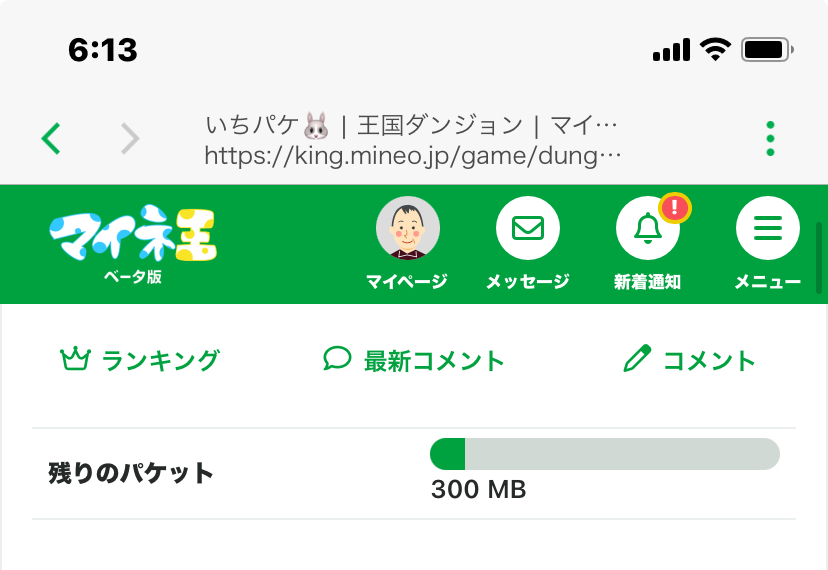This screenshot has height=570, width=828.
Task: View the ランキング page
Action: point(141,360)
